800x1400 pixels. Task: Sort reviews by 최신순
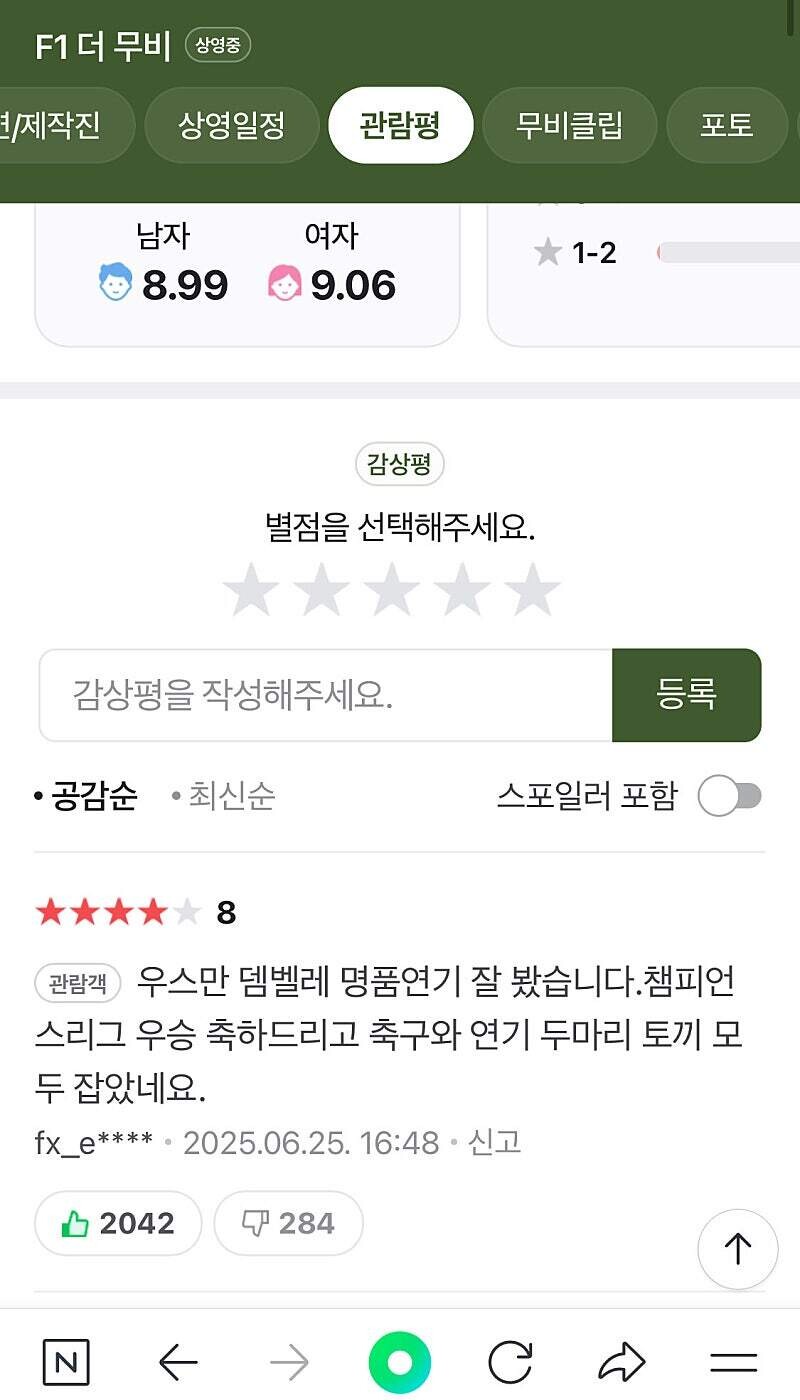coord(223,797)
